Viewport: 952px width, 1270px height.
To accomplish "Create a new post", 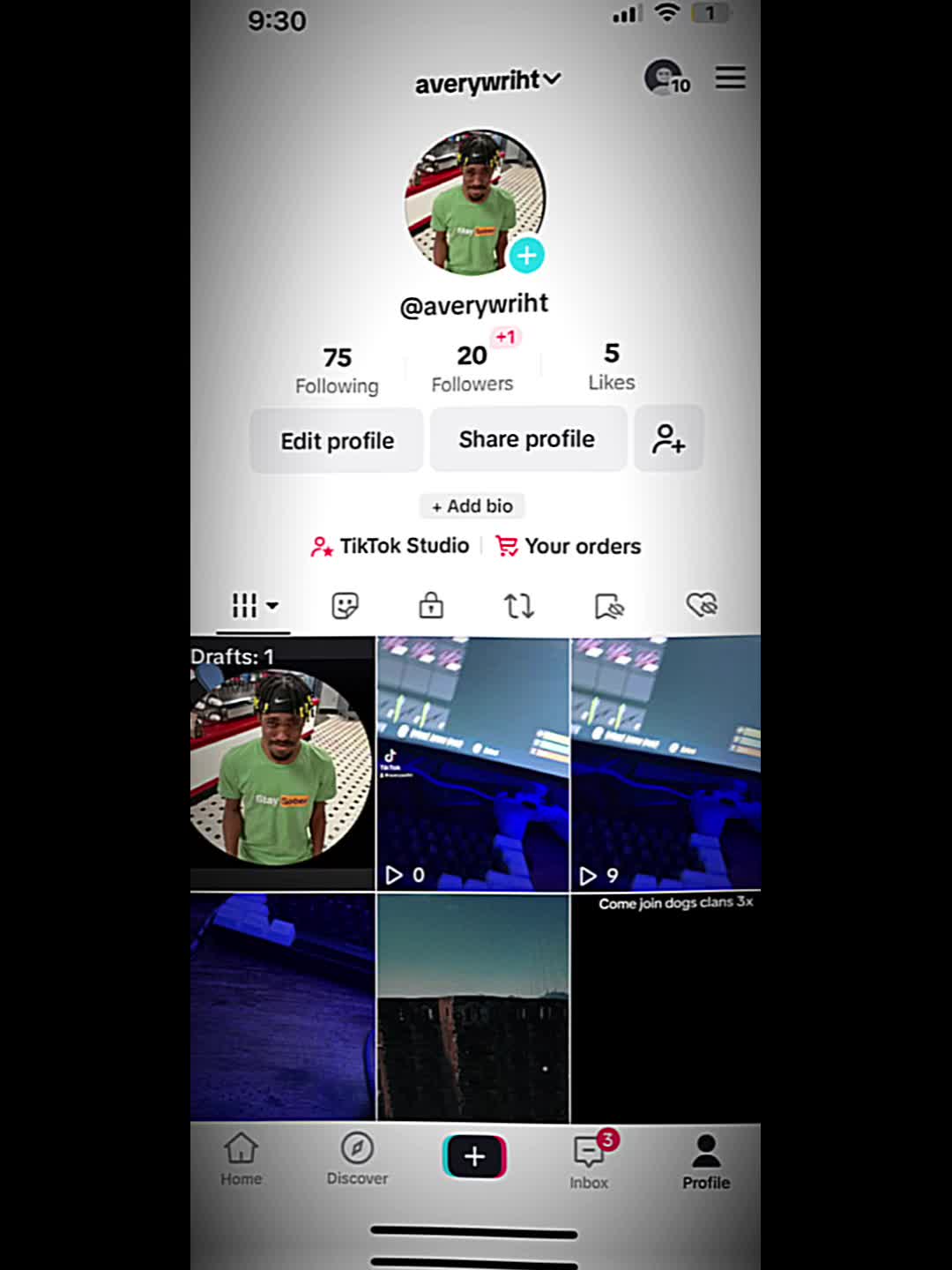I will 474,1156.
